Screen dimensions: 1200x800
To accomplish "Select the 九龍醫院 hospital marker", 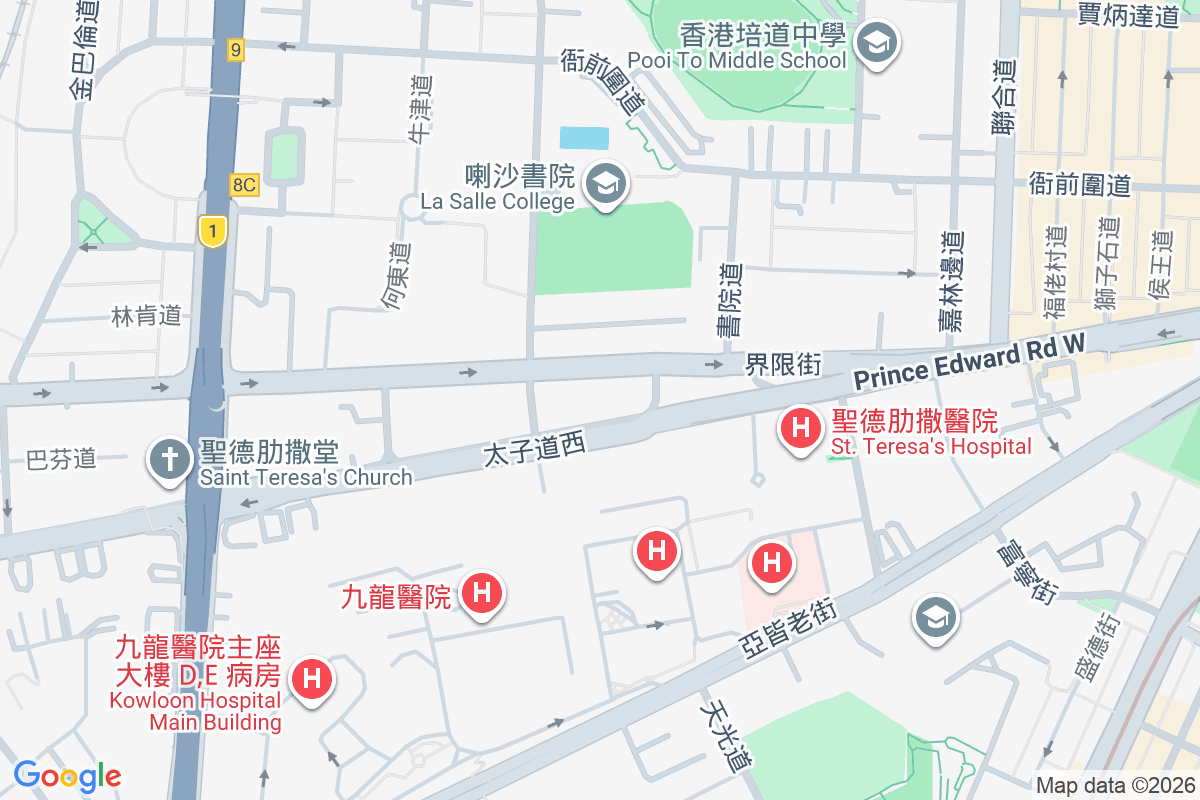I will (x=482, y=593).
